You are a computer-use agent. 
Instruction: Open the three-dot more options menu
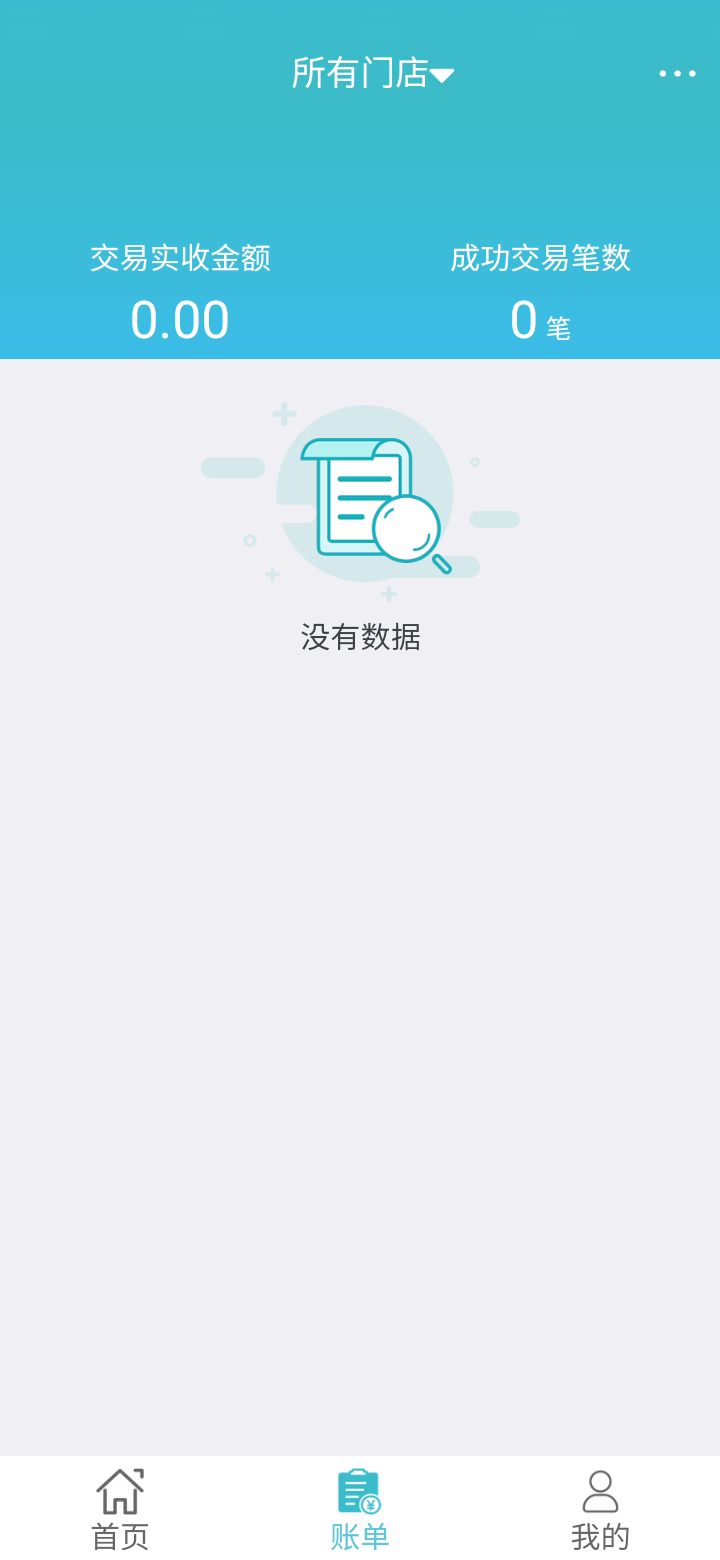pyautogui.click(x=678, y=74)
